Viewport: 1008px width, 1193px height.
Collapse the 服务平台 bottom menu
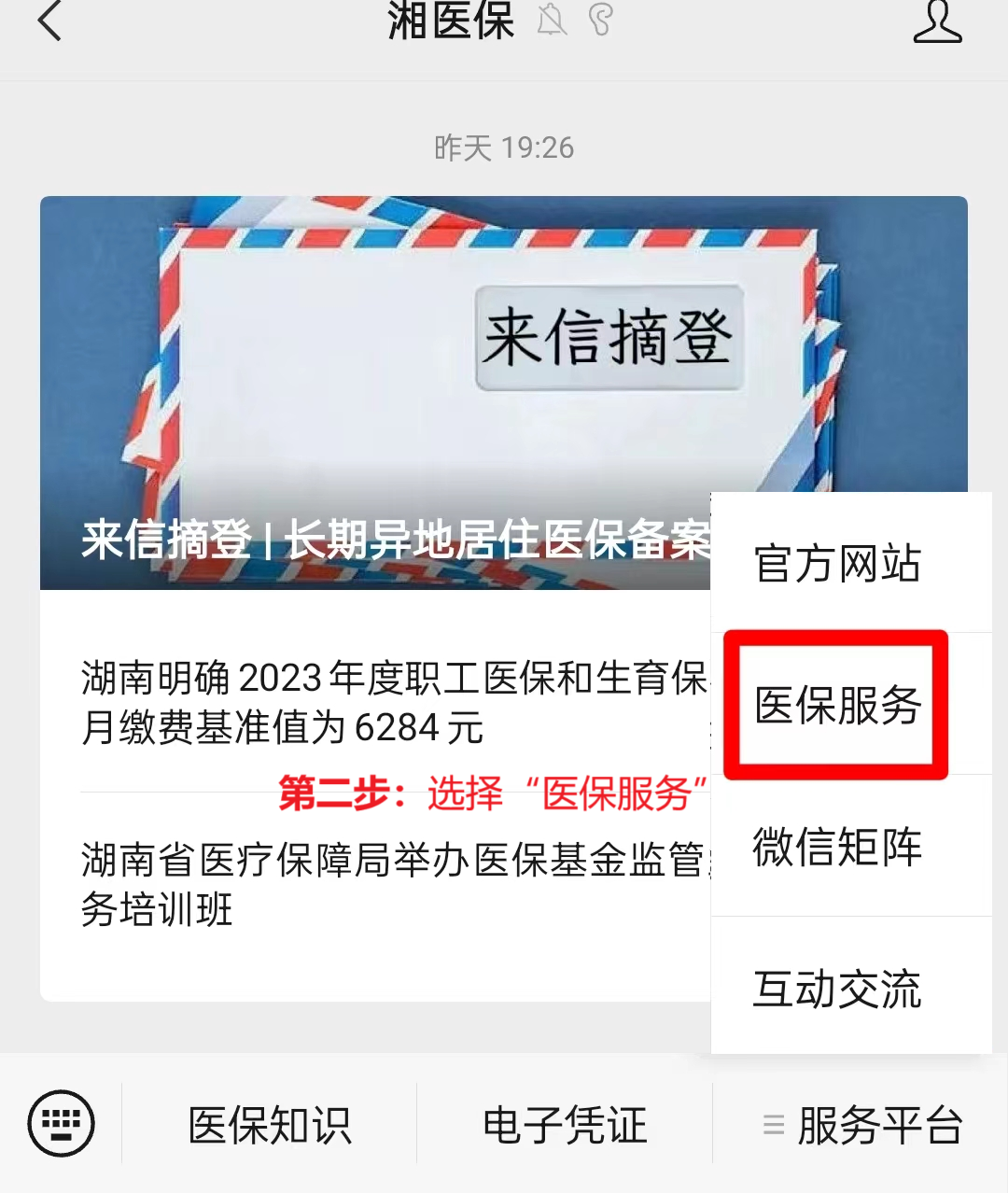[x=861, y=1125]
